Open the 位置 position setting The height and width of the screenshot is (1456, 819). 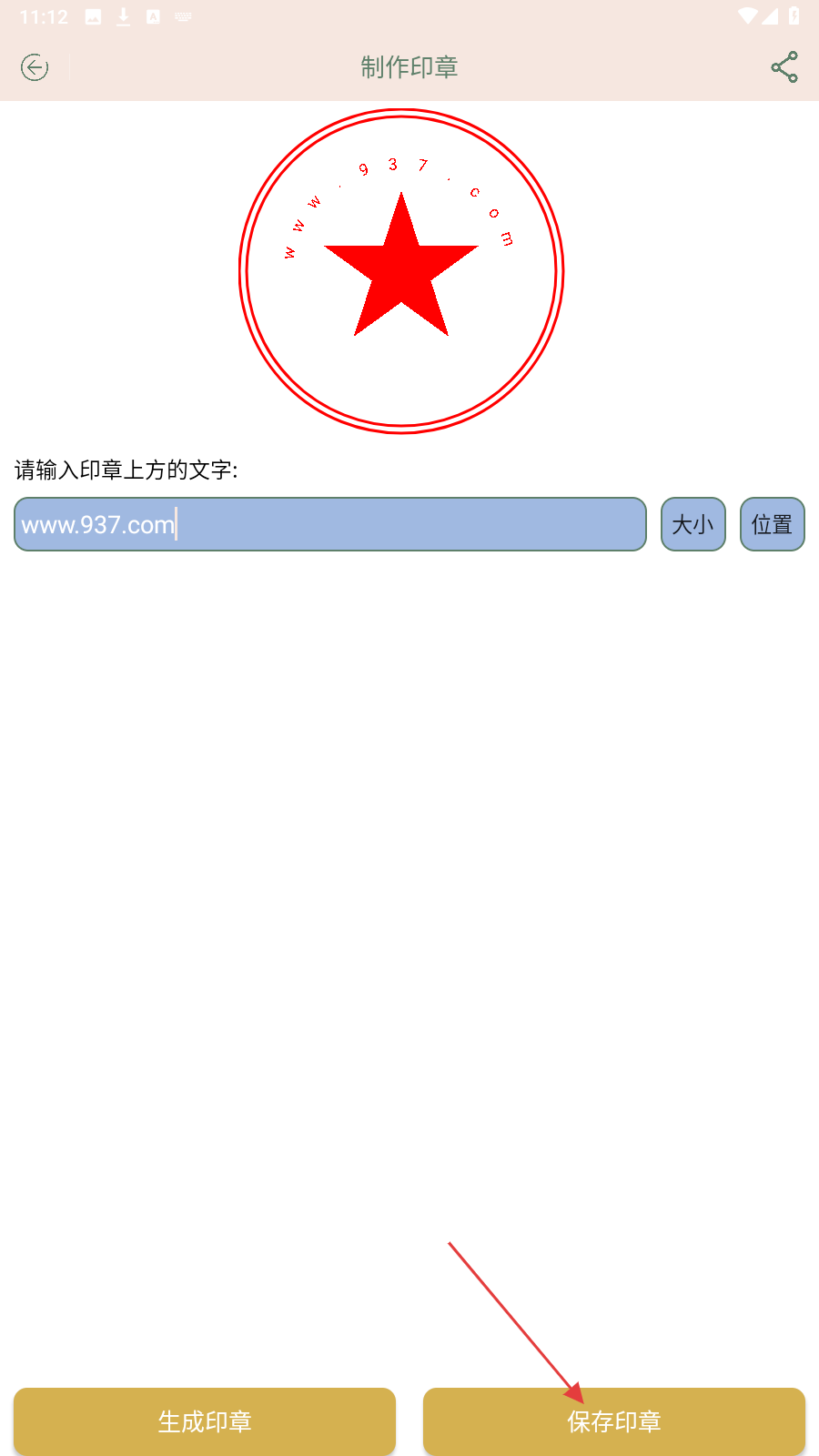click(772, 524)
